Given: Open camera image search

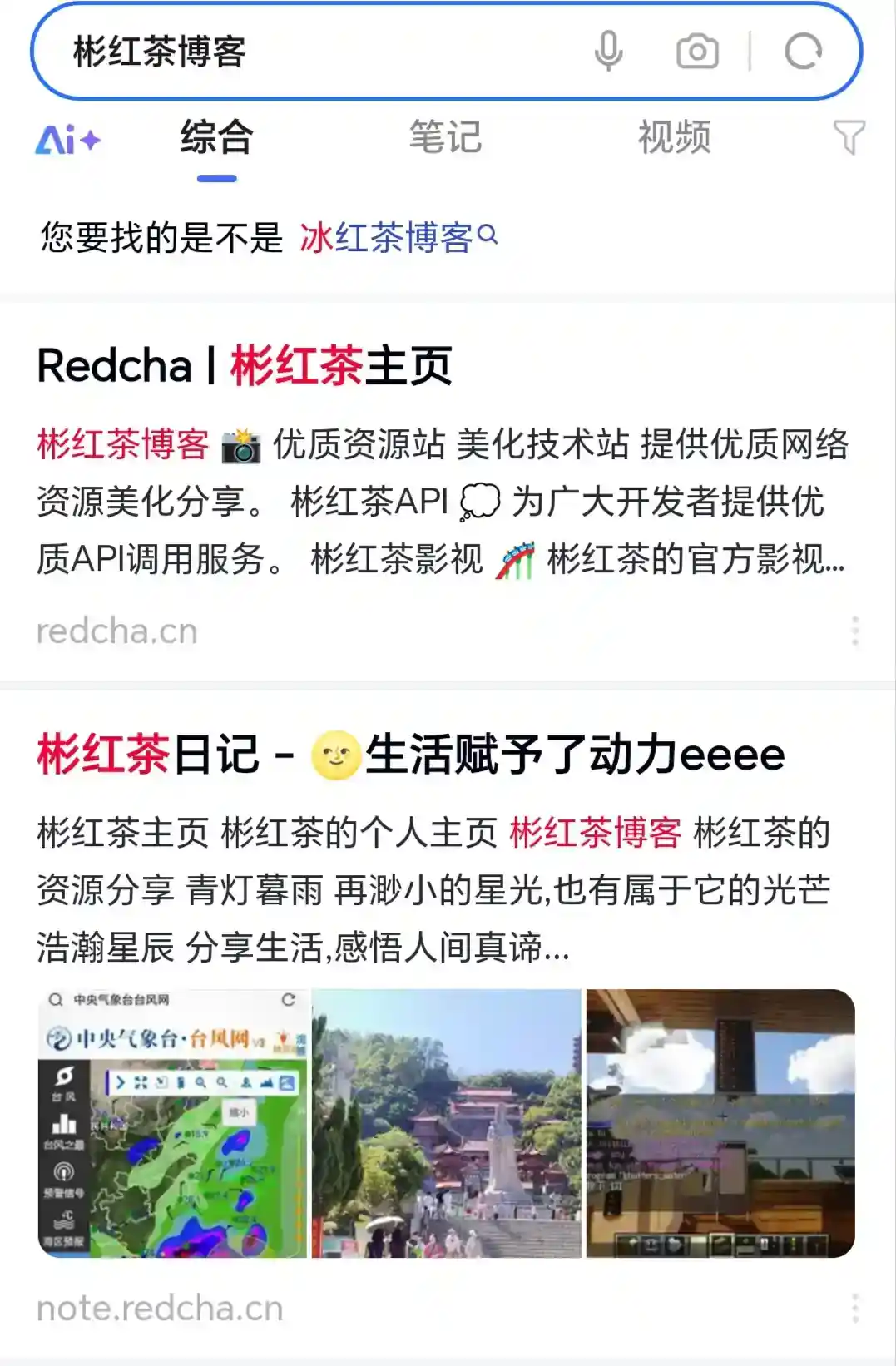Looking at the screenshot, I should (697, 52).
